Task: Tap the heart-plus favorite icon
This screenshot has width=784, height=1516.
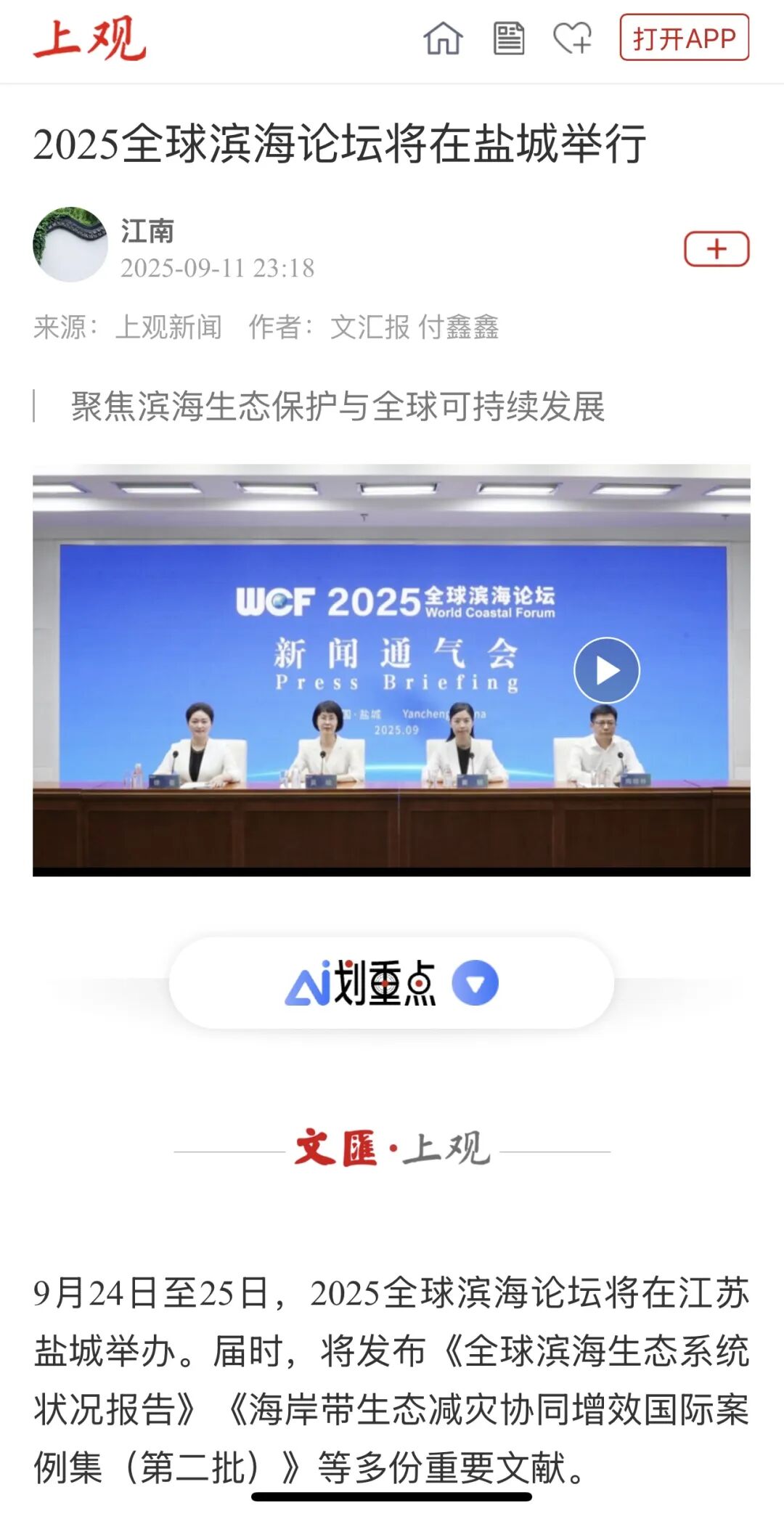Action: point(573,38)
